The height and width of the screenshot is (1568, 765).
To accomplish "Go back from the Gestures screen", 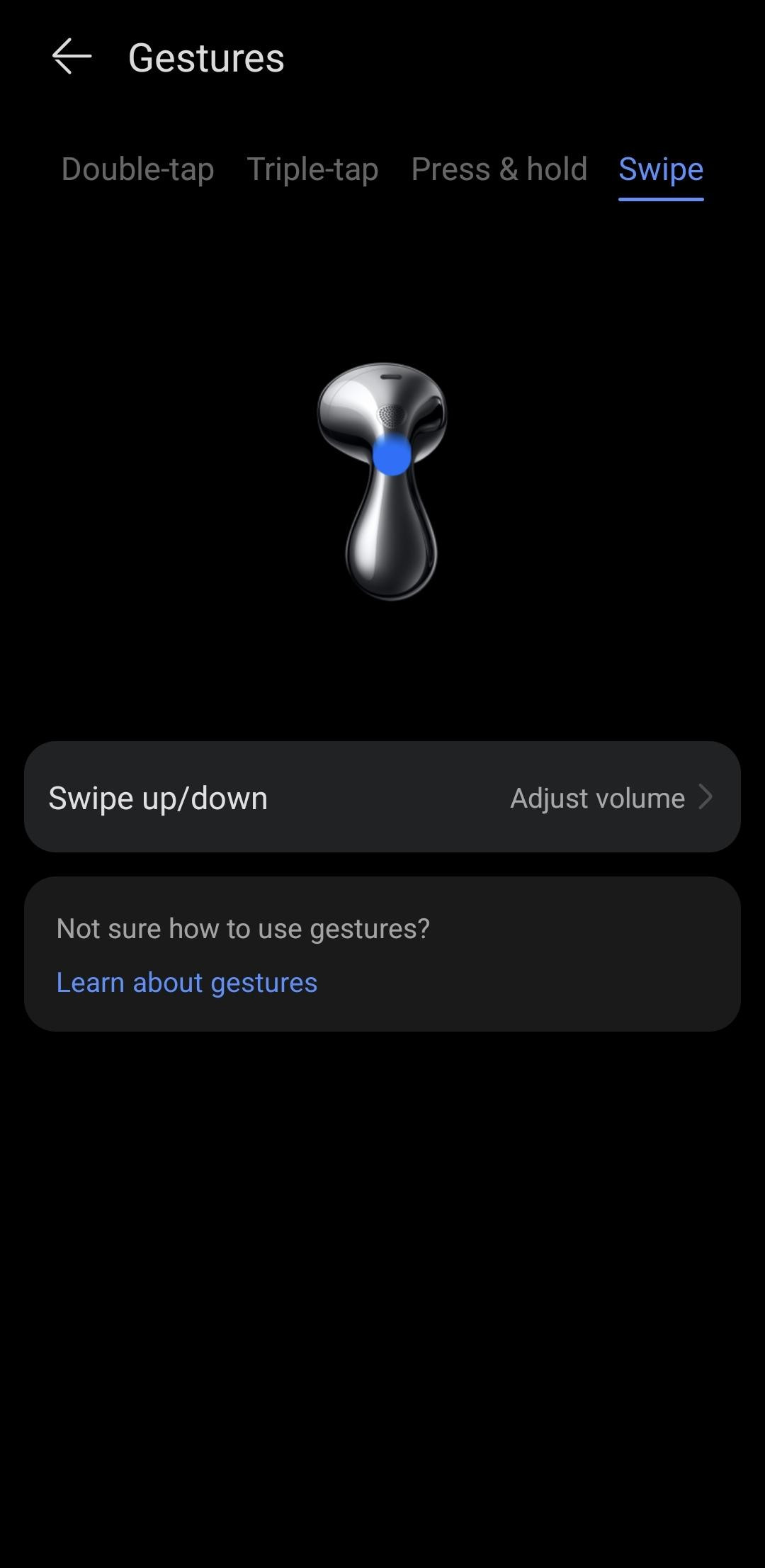I will [72, 57].
